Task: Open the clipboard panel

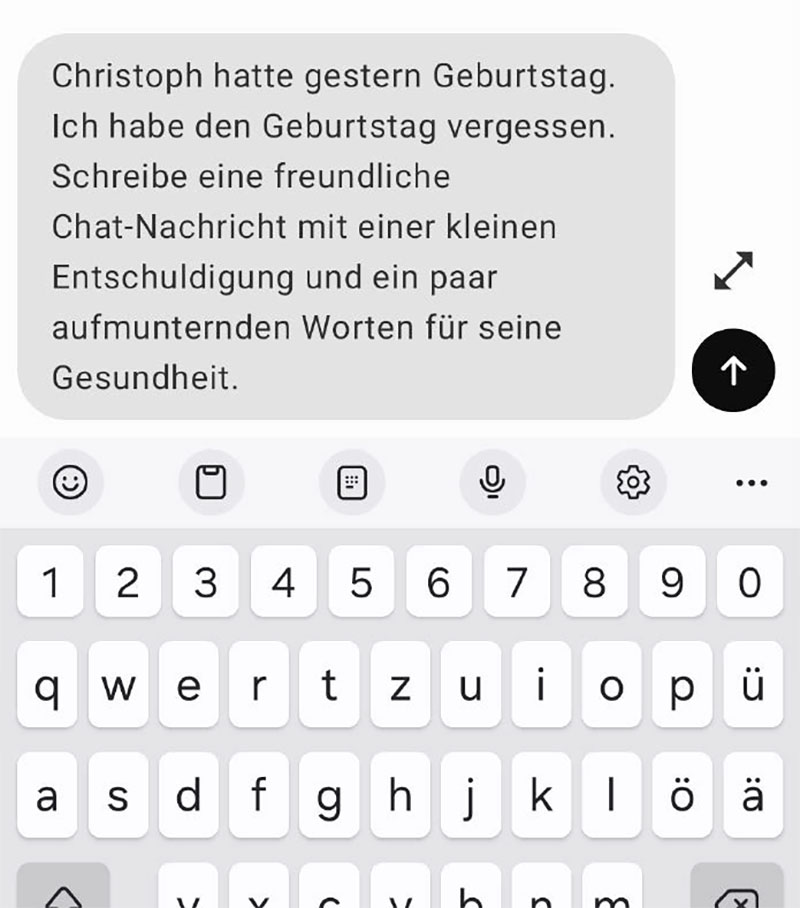Action: pos(211,482)
